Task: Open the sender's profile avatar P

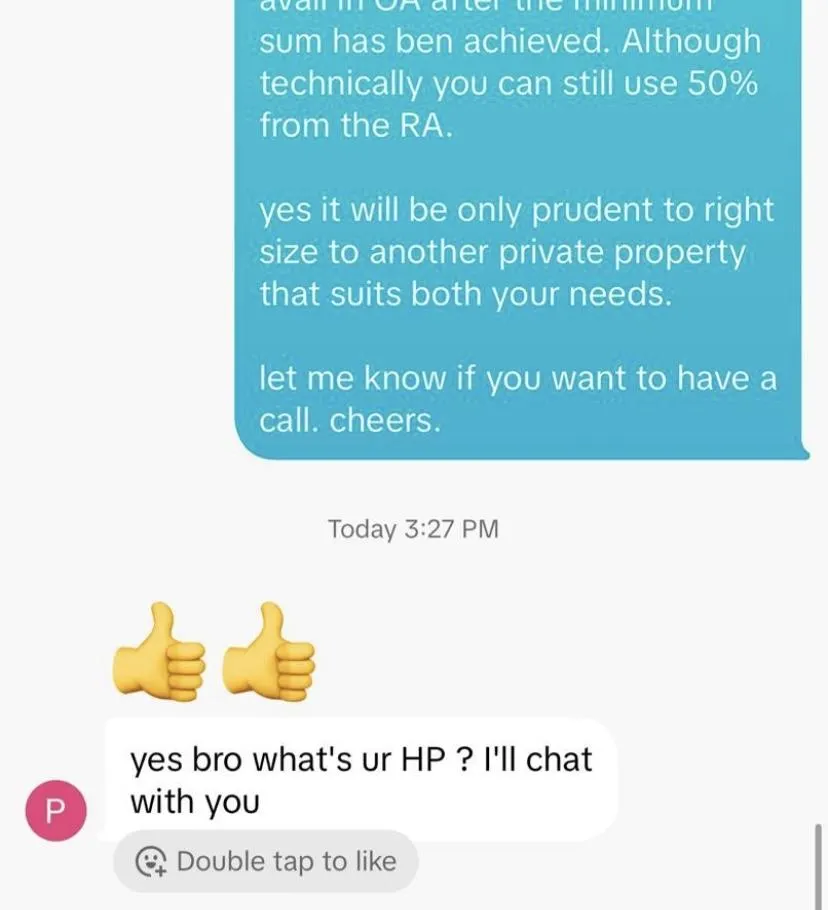Action: 56,810
